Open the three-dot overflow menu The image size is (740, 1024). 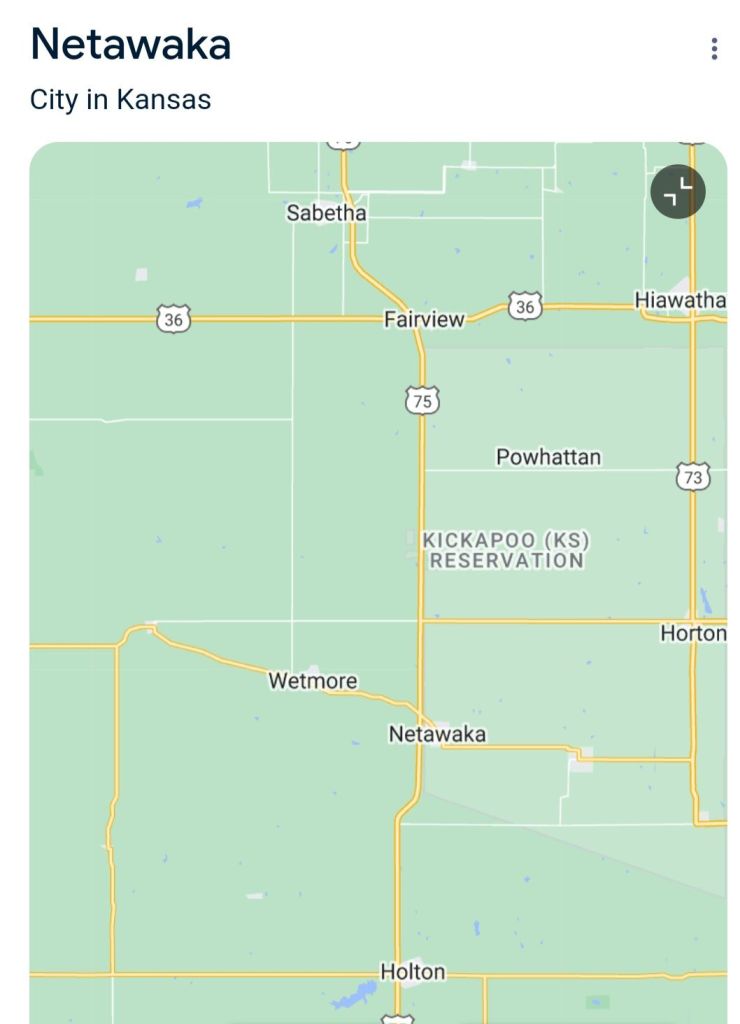713,49
